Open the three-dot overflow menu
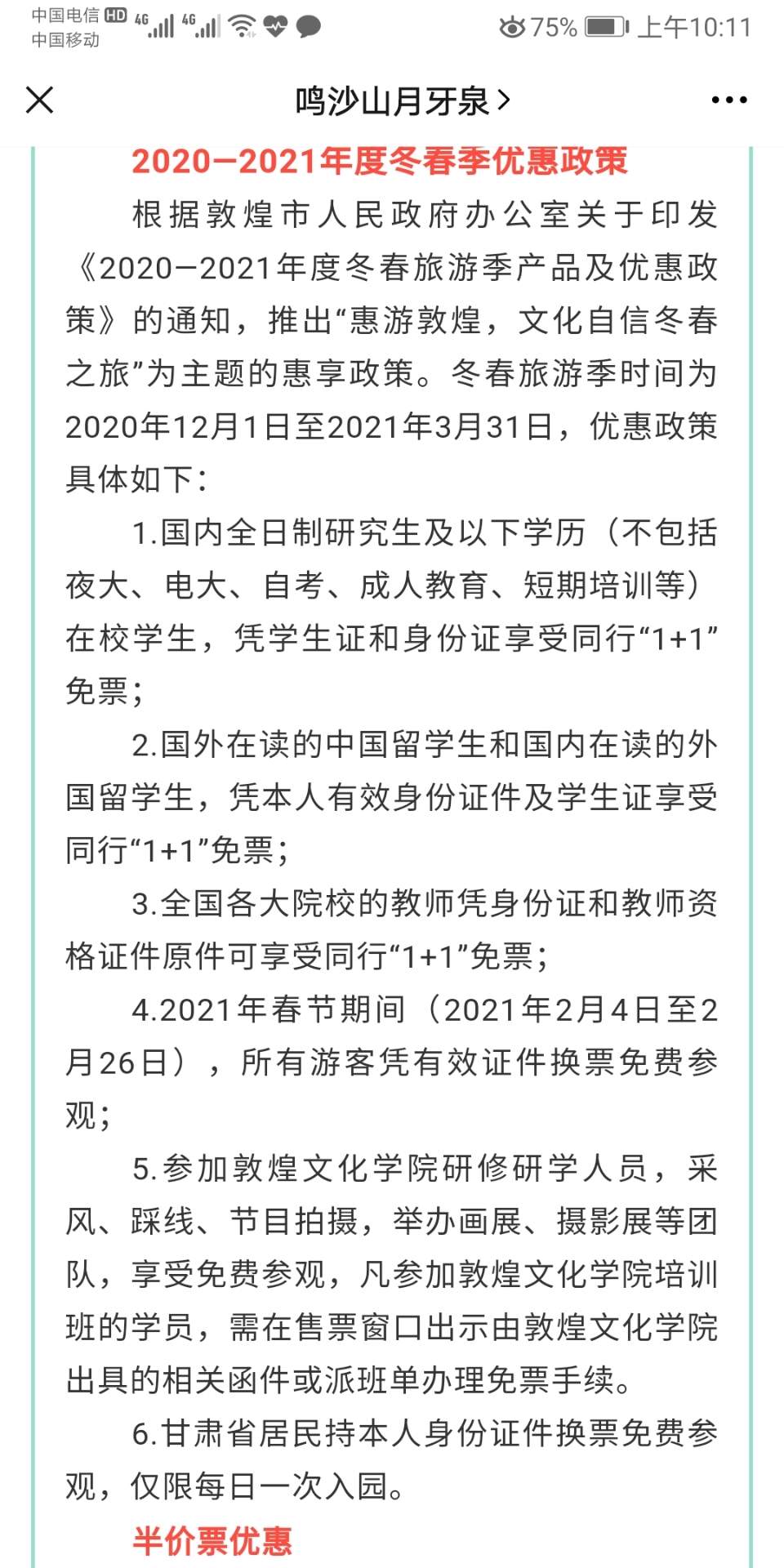784x1568 pixels. click(x=728, y=100)
